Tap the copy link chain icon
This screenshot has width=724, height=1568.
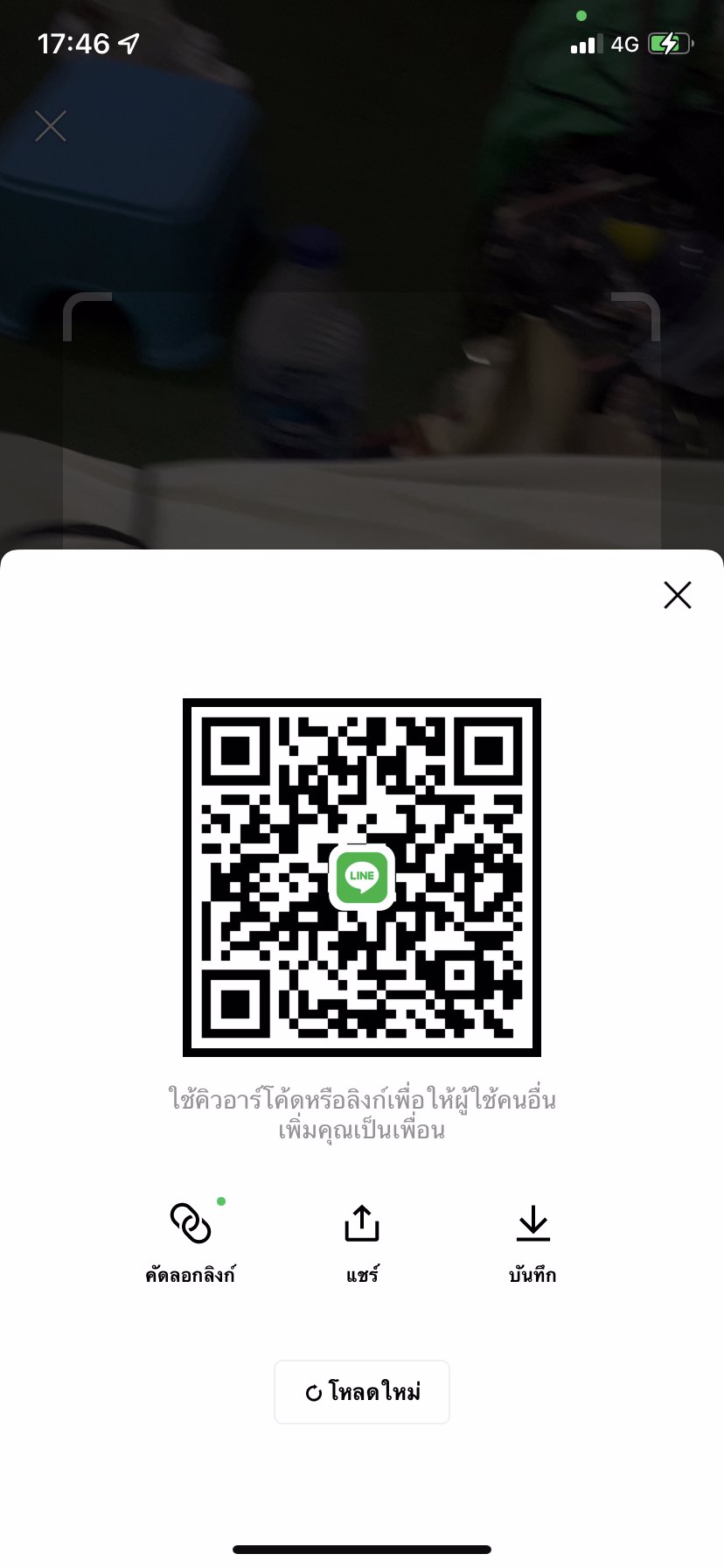(x=191, y=1225)
